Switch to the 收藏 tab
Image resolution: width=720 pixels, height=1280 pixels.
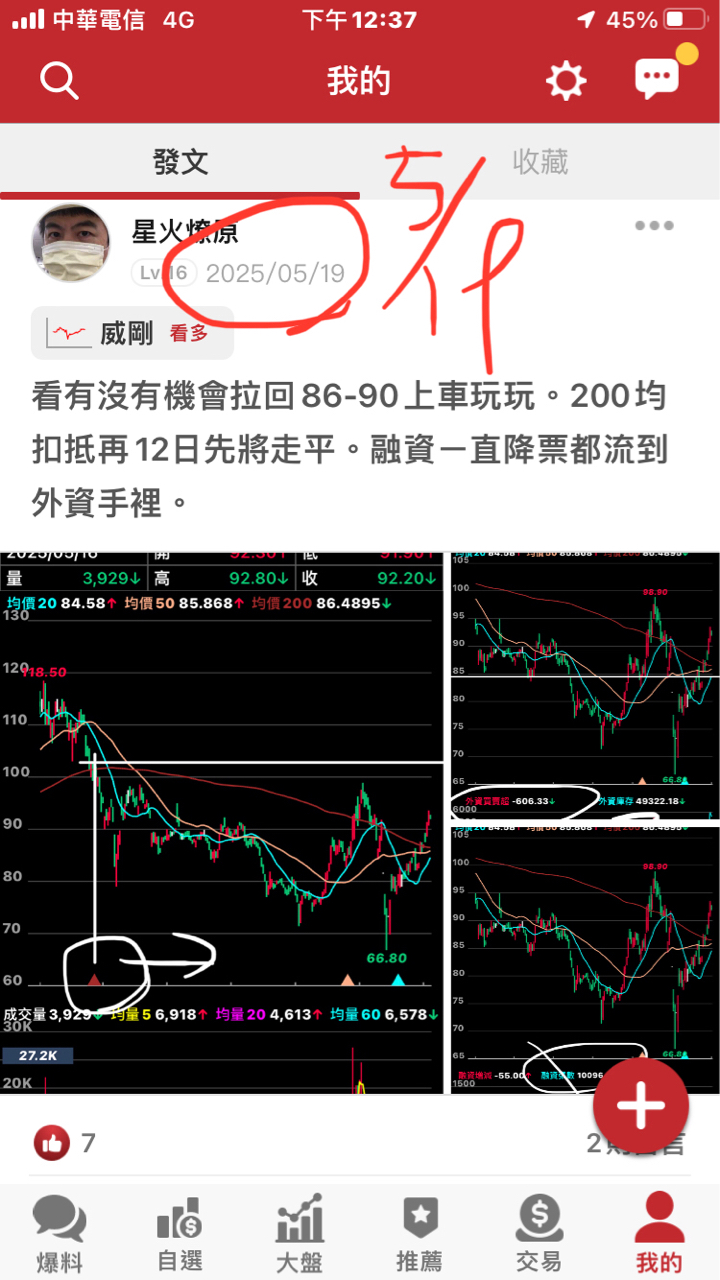click(540, 162)
